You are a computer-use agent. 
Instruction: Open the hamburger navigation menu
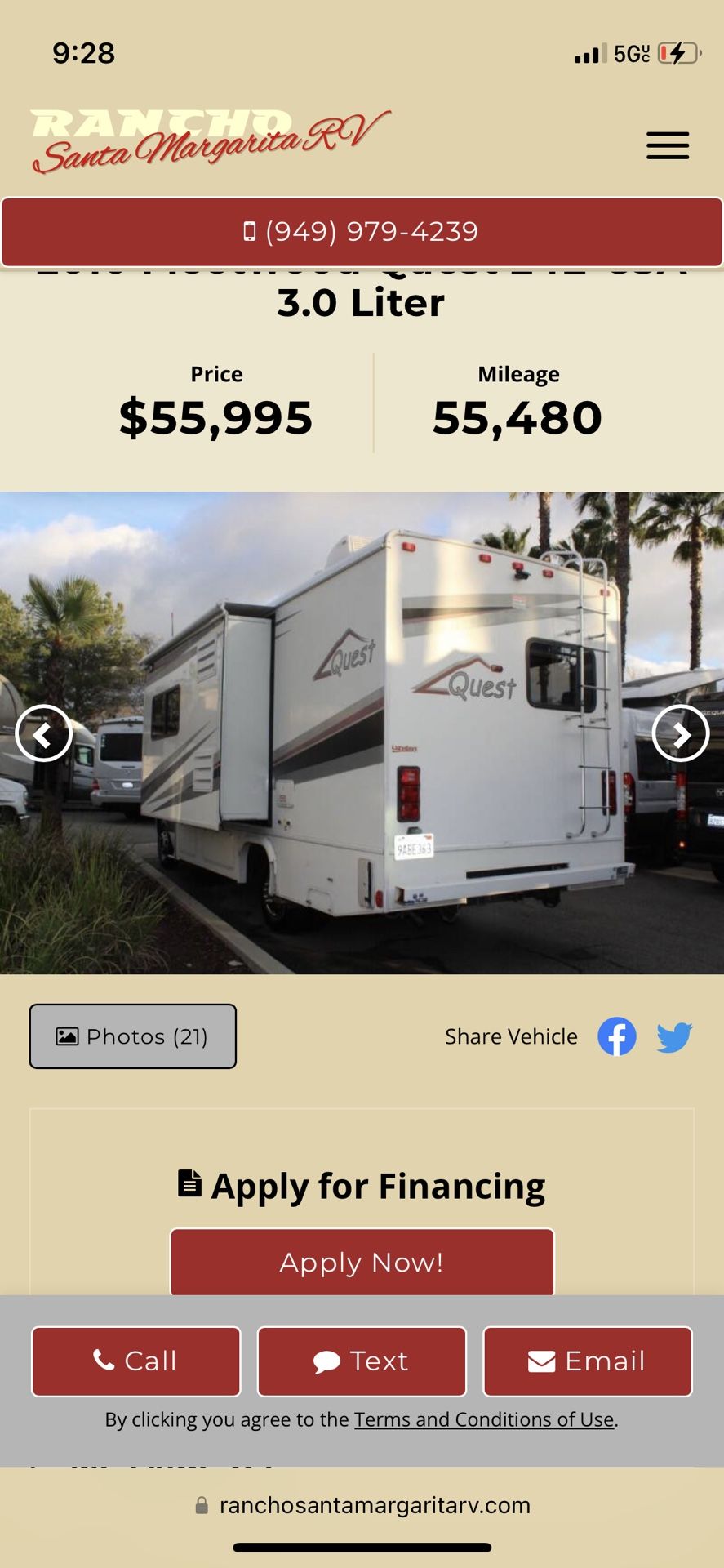click(x=668, y=145)
